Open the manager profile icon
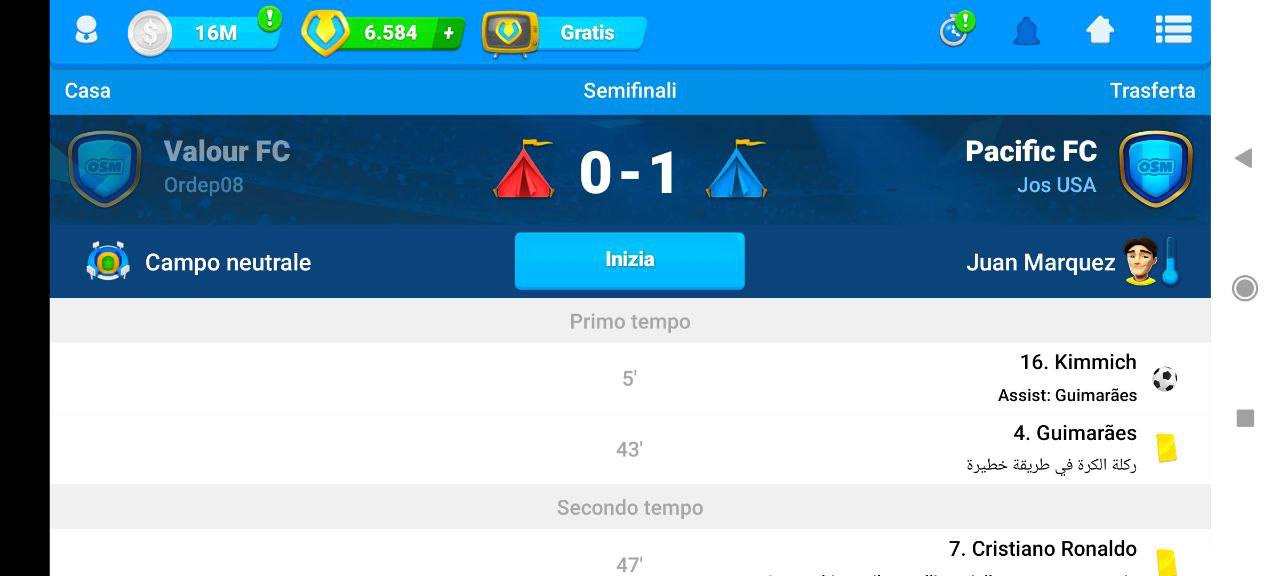This screenshot has height=576, width=1280. coord(87,31)
